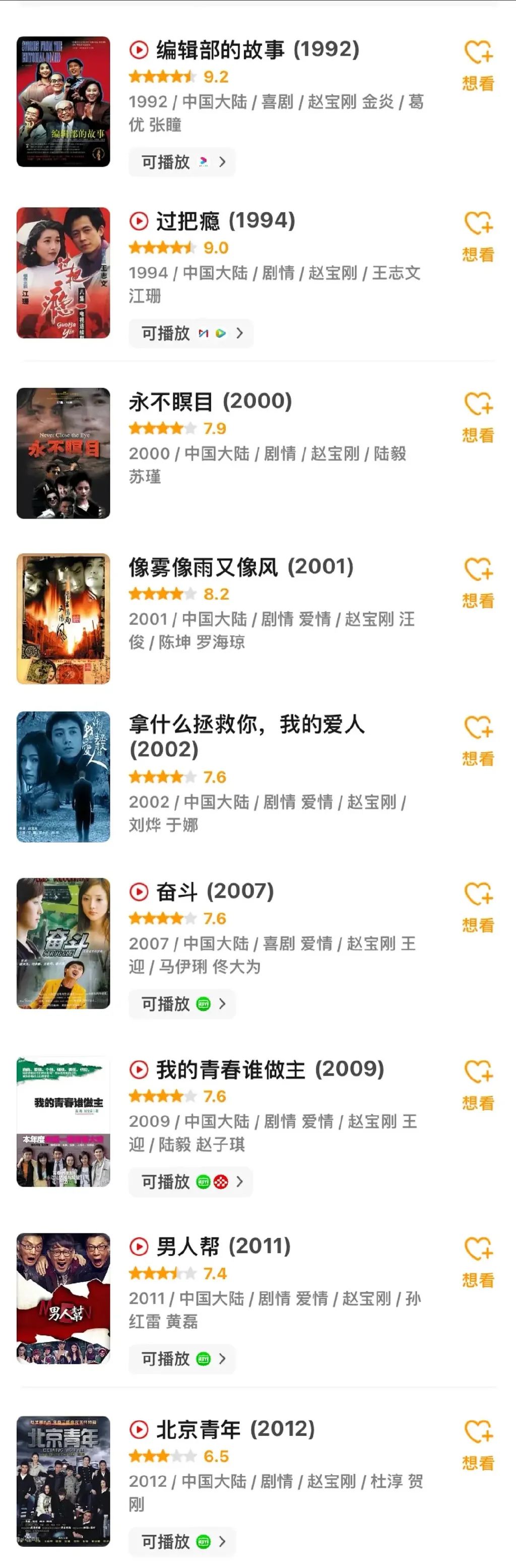This screenshot has height=1568, width=516.
Task: Open playback options for 男人帮
Action: (x=182, y=1359)
